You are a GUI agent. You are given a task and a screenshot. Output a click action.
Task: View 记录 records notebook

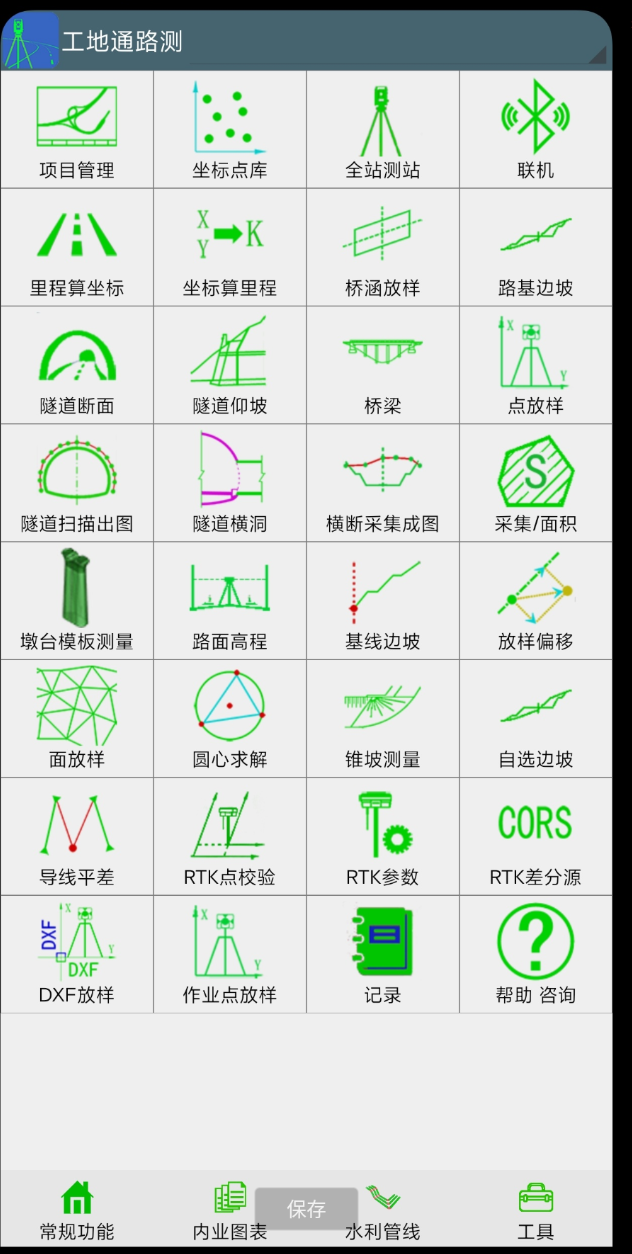pyautogui.click(x=383, y=956)
